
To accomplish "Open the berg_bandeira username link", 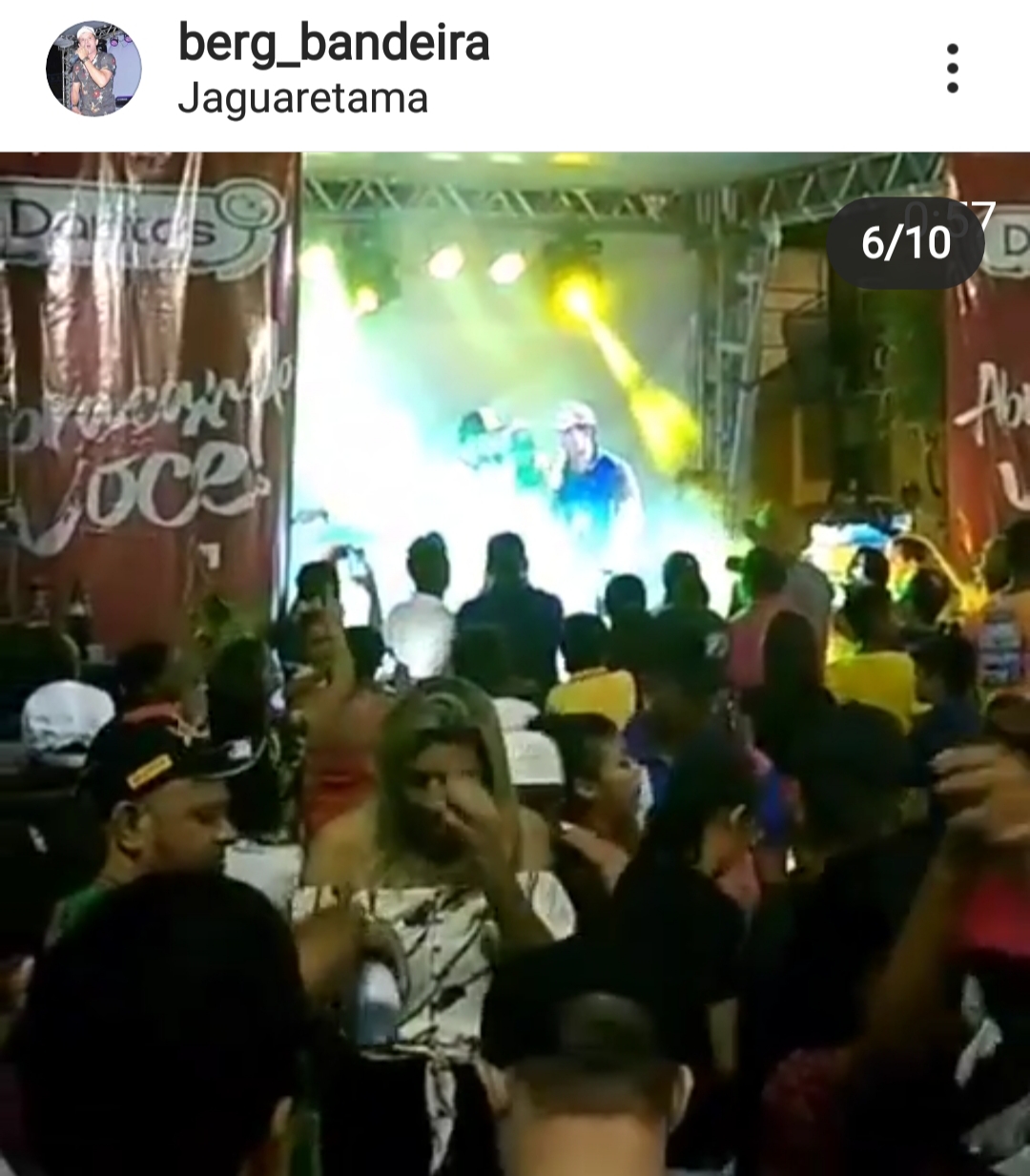I will pos(334,43).
